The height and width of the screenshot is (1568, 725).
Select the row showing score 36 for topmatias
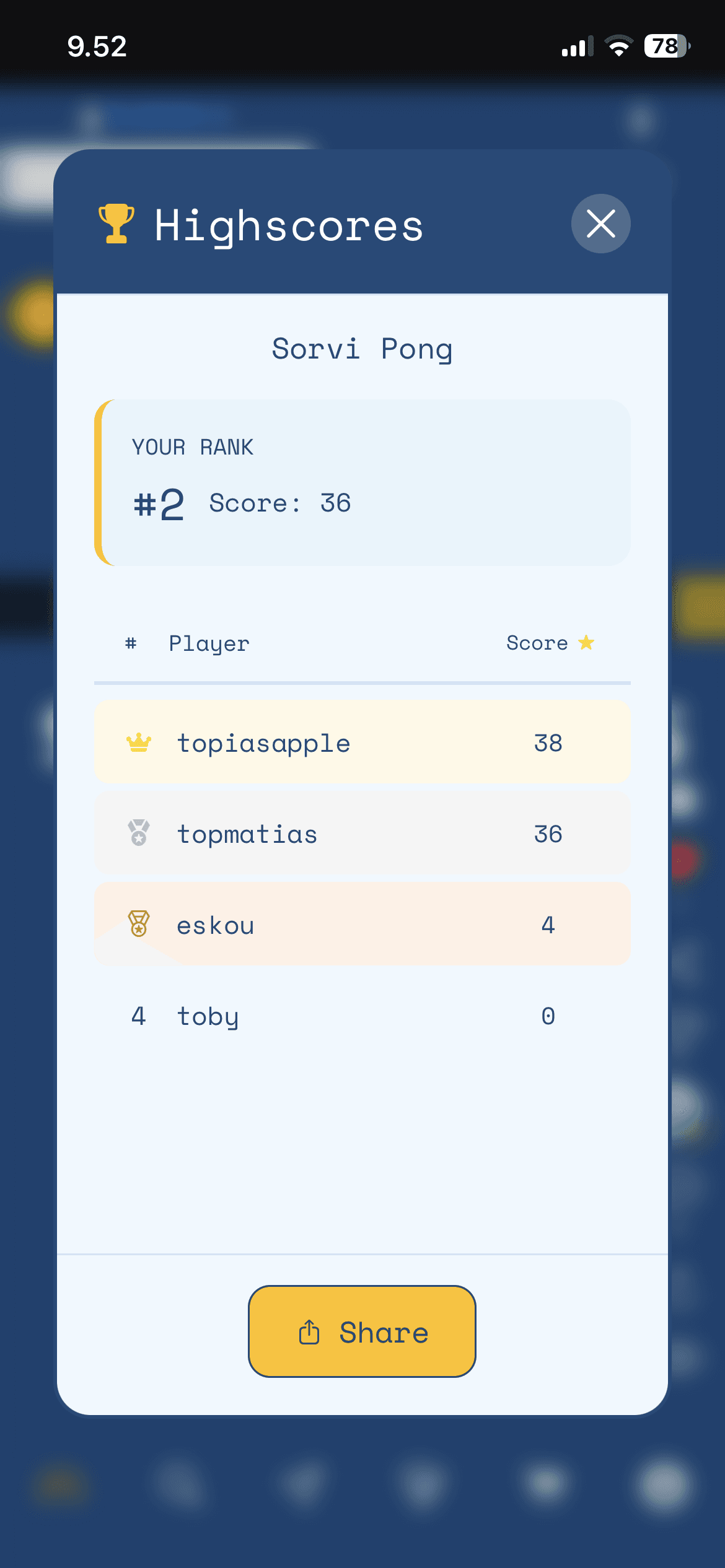[362, 833]
